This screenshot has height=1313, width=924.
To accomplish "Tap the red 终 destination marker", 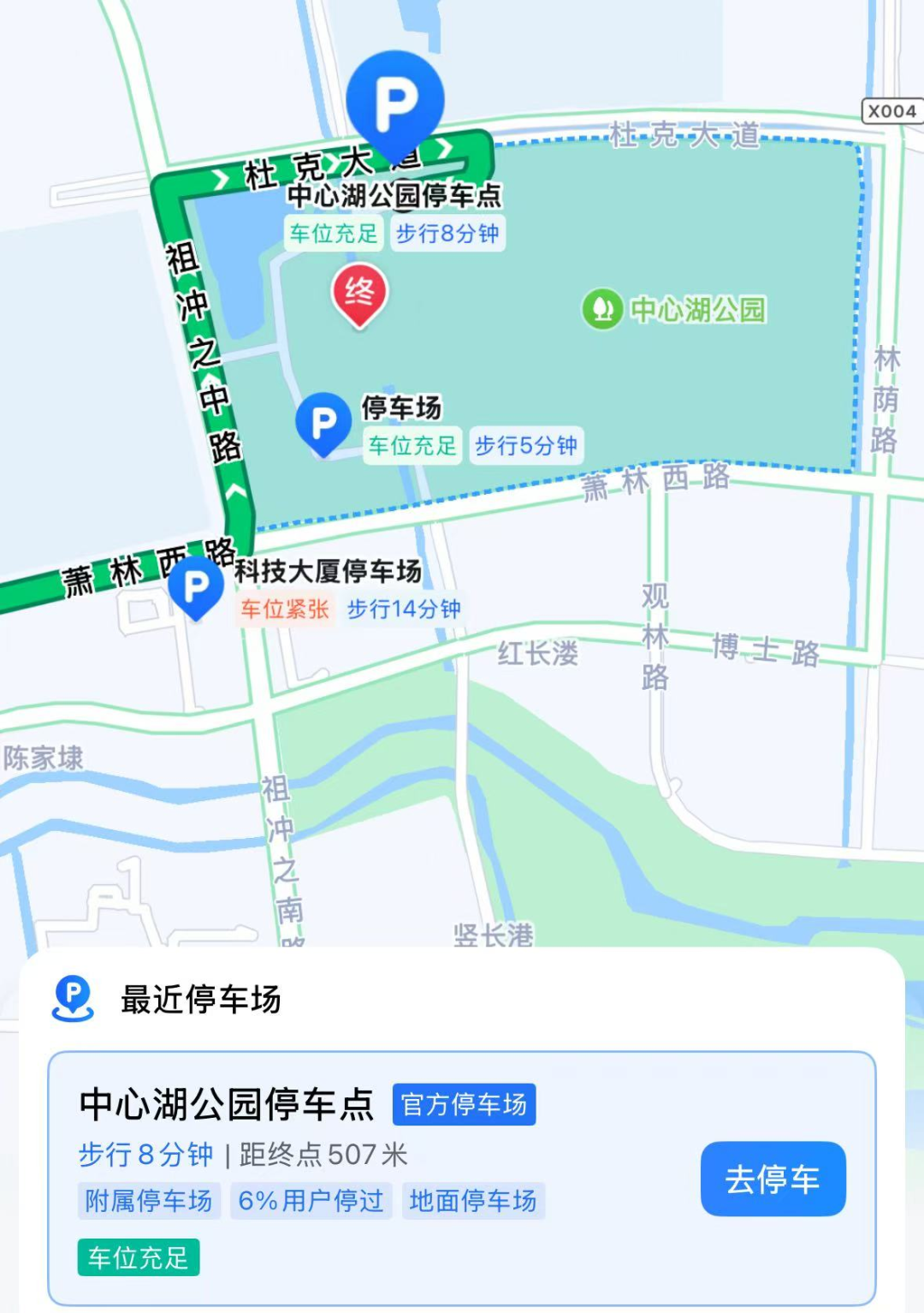I will [359, 294].
